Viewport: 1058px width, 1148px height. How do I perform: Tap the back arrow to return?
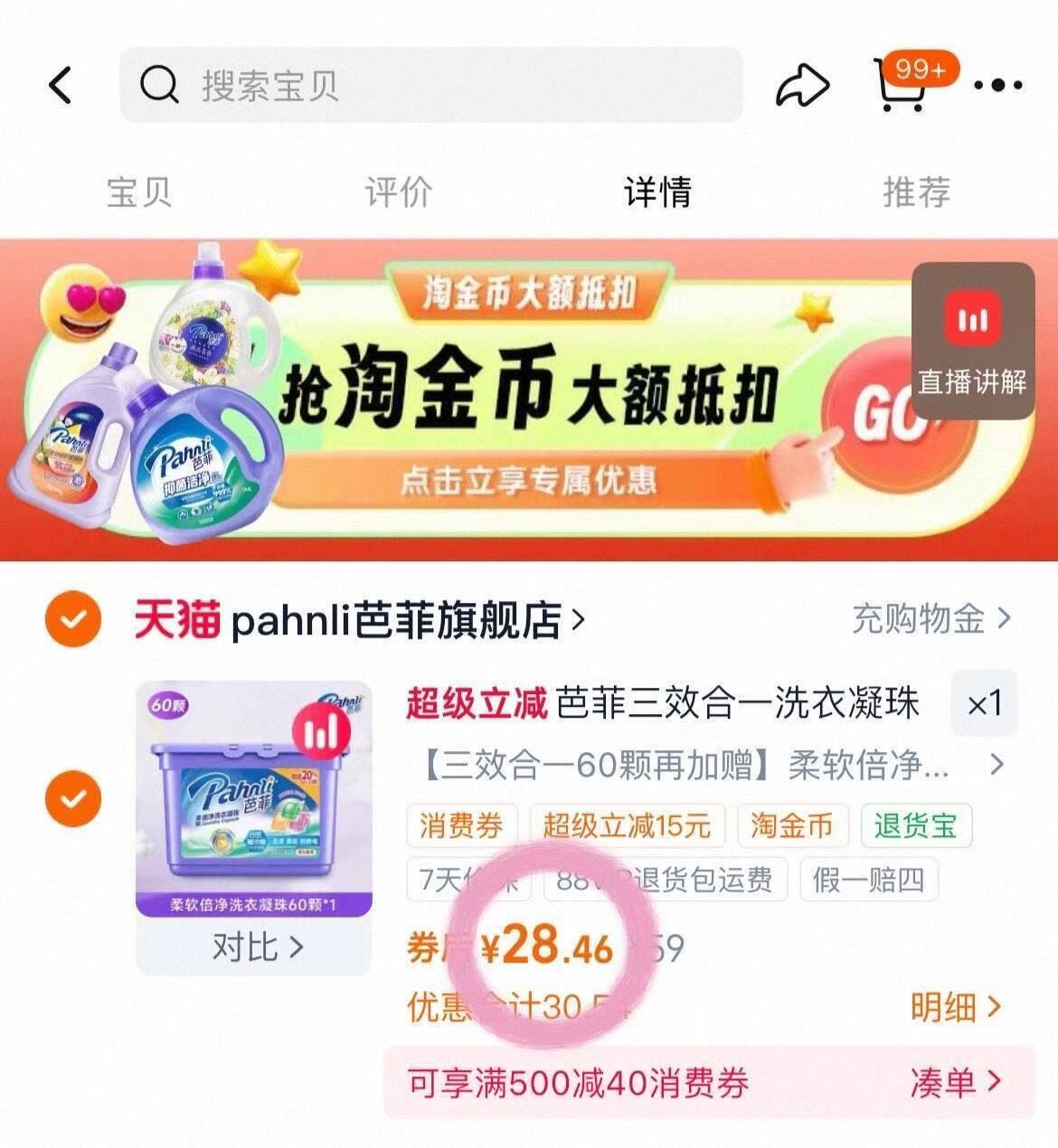[58, 86]
